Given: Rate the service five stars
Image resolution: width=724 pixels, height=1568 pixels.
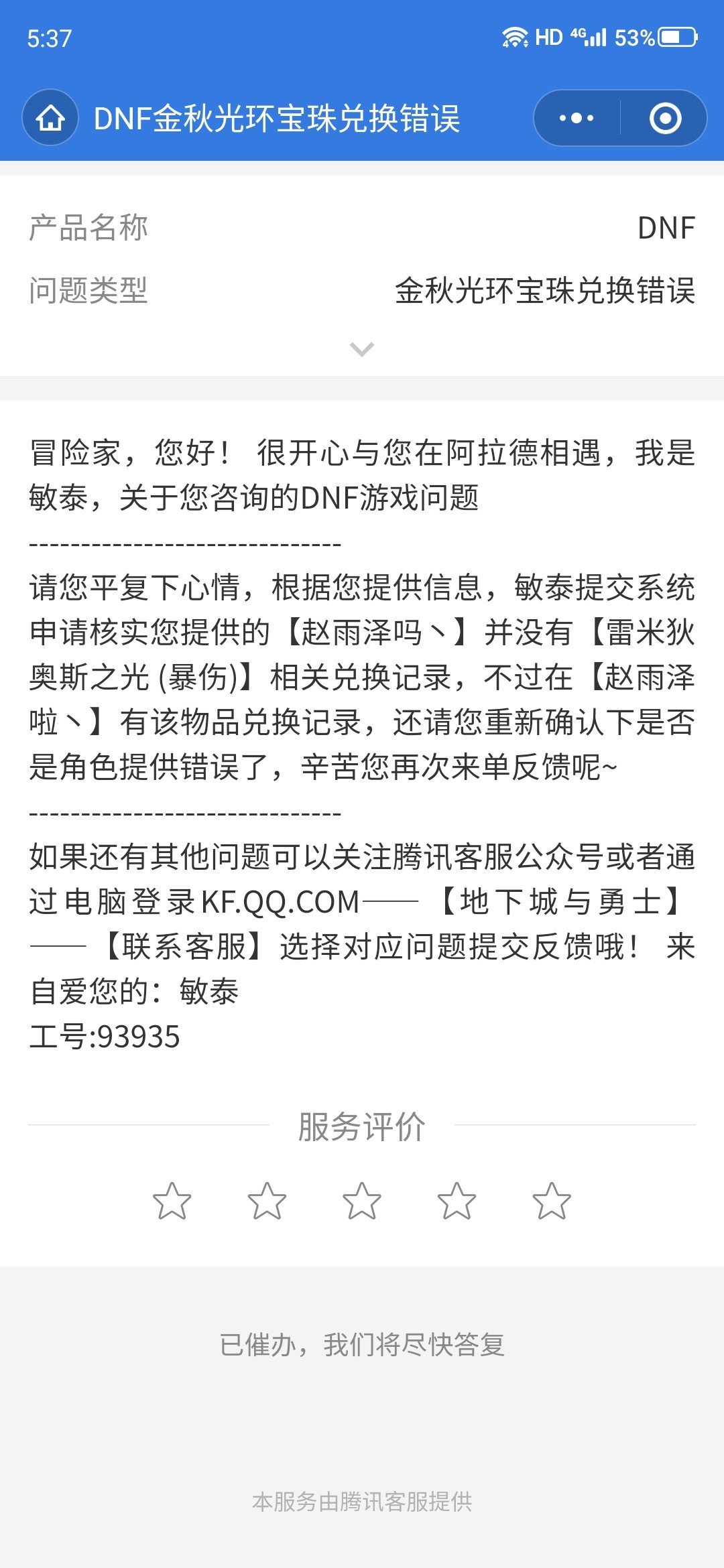Looking at the screenshot, I should click(x=552, y=1201).
